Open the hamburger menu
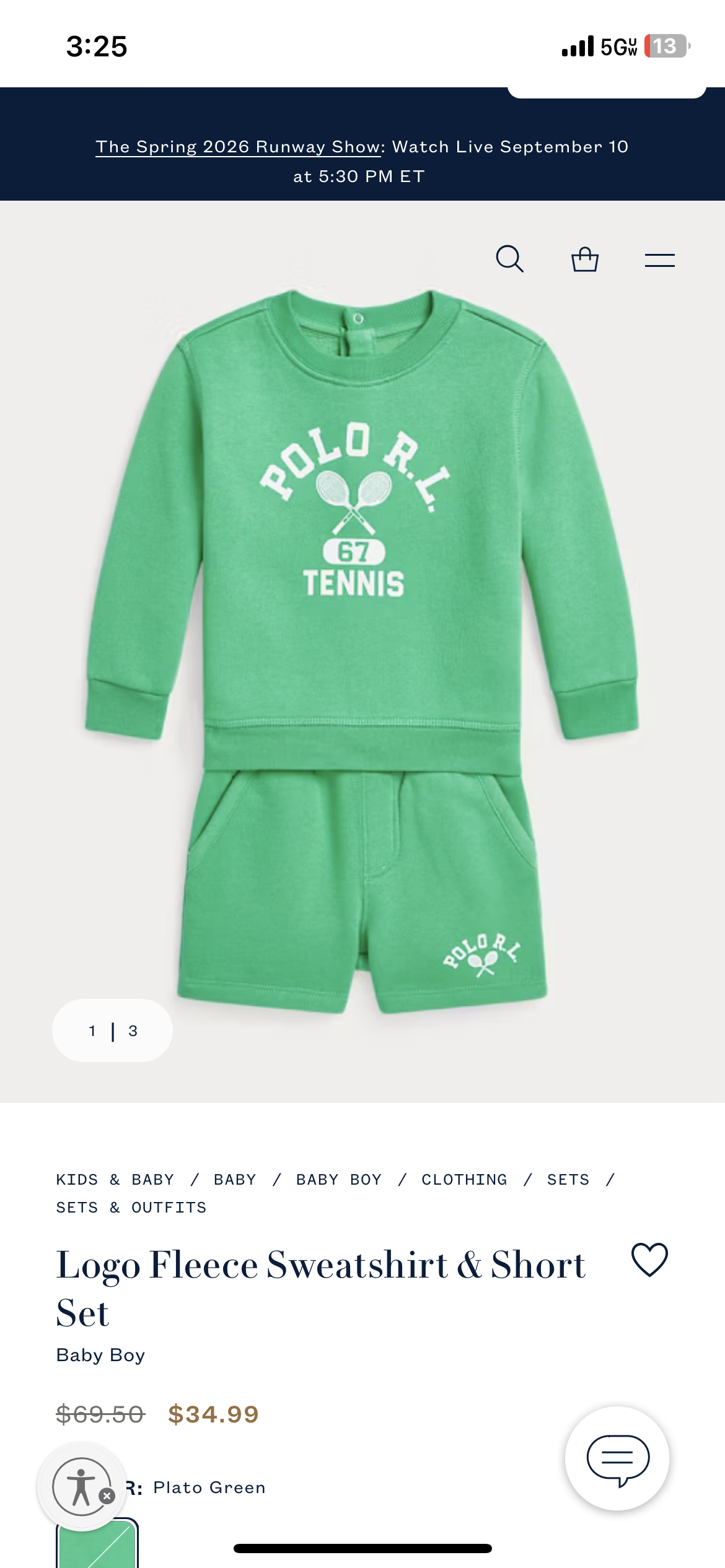725x1568 pixels. [659, 260]
